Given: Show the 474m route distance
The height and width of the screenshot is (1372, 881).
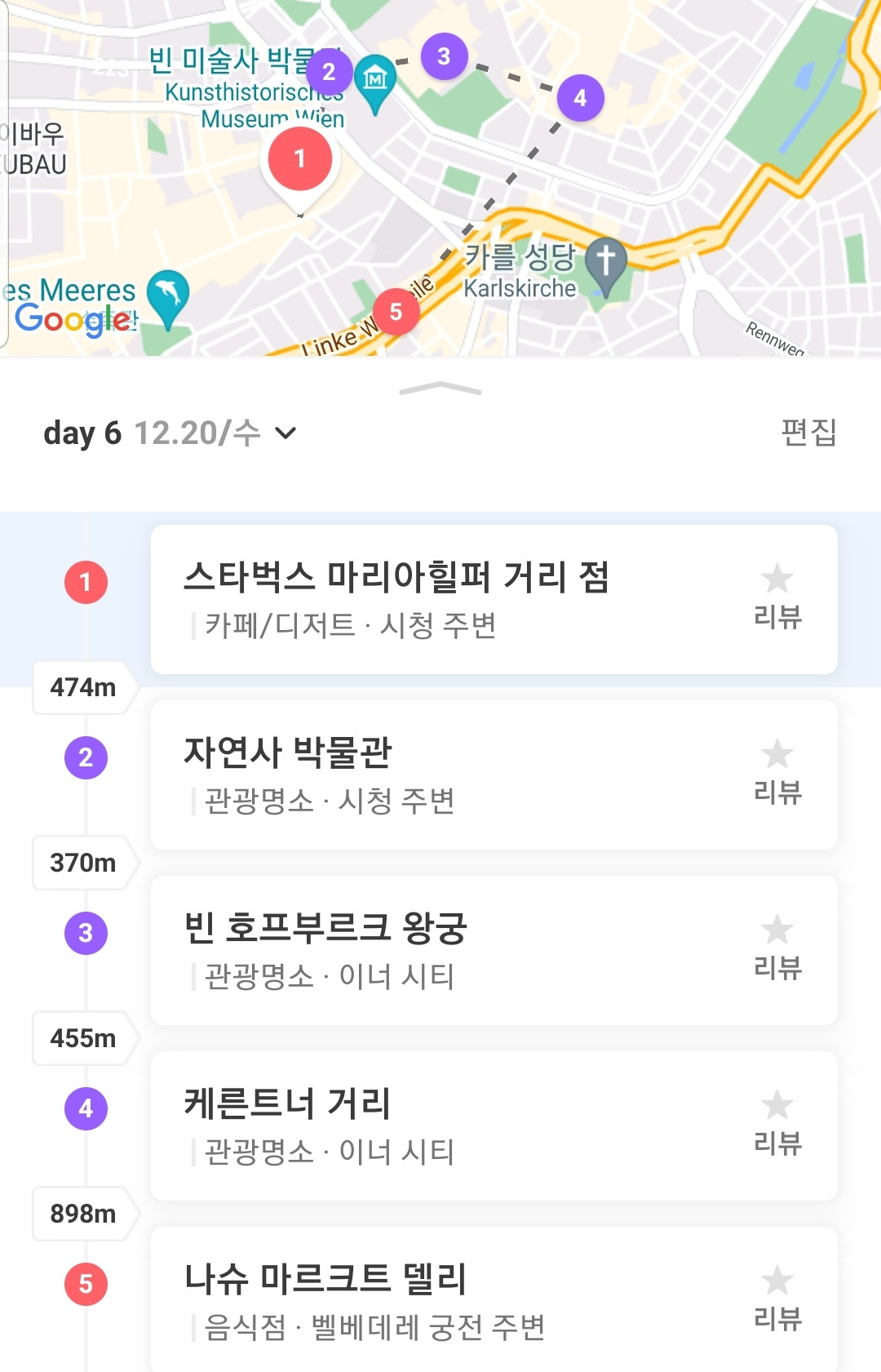Looking at the screenshot, I should pyautogui.click(x=83, y=687).
